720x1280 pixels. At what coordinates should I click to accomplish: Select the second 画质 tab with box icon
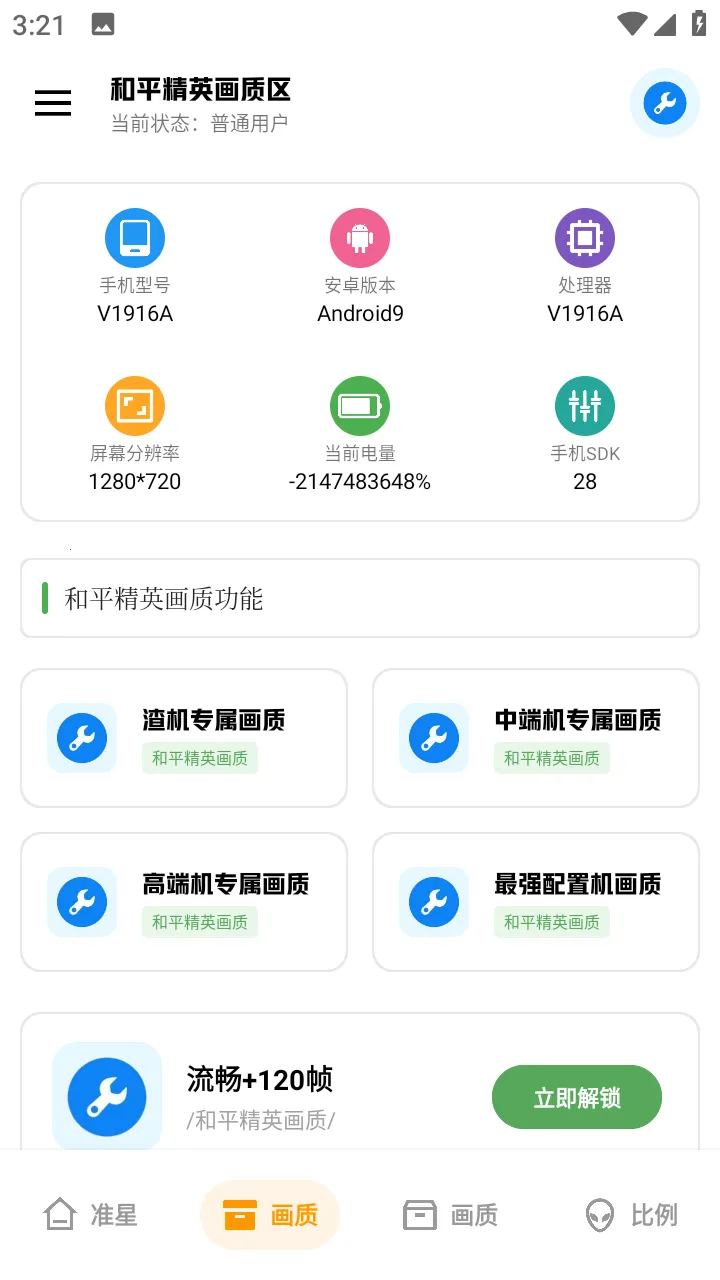coord(450,1215)
